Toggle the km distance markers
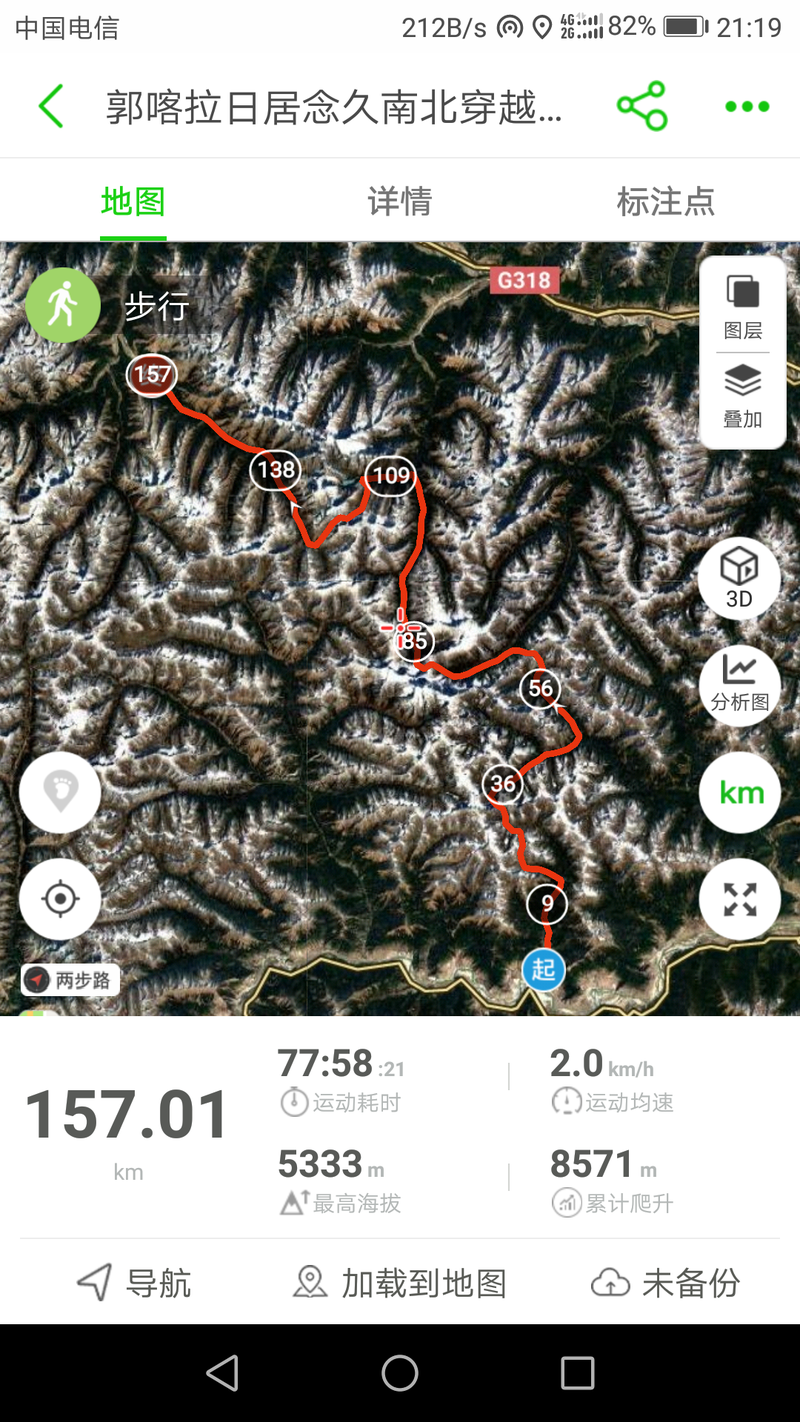The width and height of the screenshot is (800, 1422). 740,793
